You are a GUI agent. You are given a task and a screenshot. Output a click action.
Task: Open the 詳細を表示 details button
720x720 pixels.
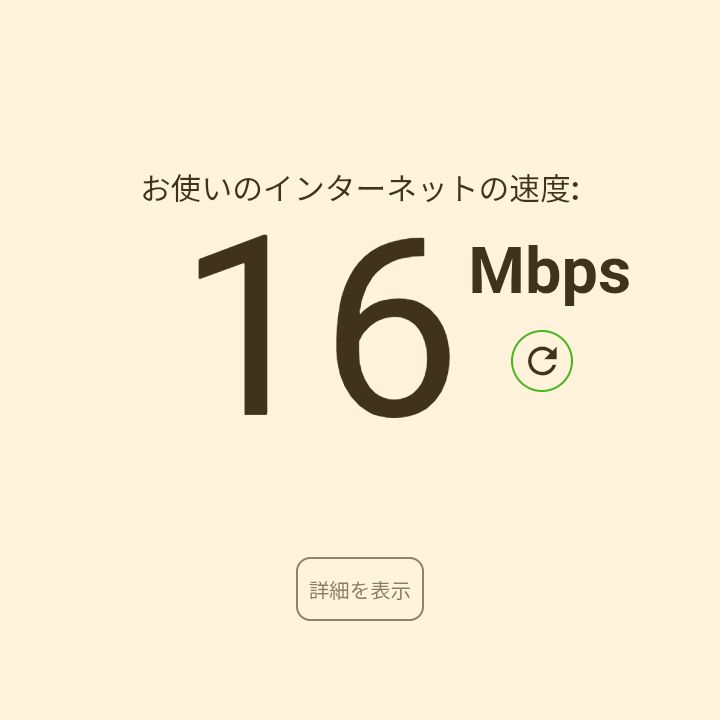pyautogui.click(x=360, y=589)
